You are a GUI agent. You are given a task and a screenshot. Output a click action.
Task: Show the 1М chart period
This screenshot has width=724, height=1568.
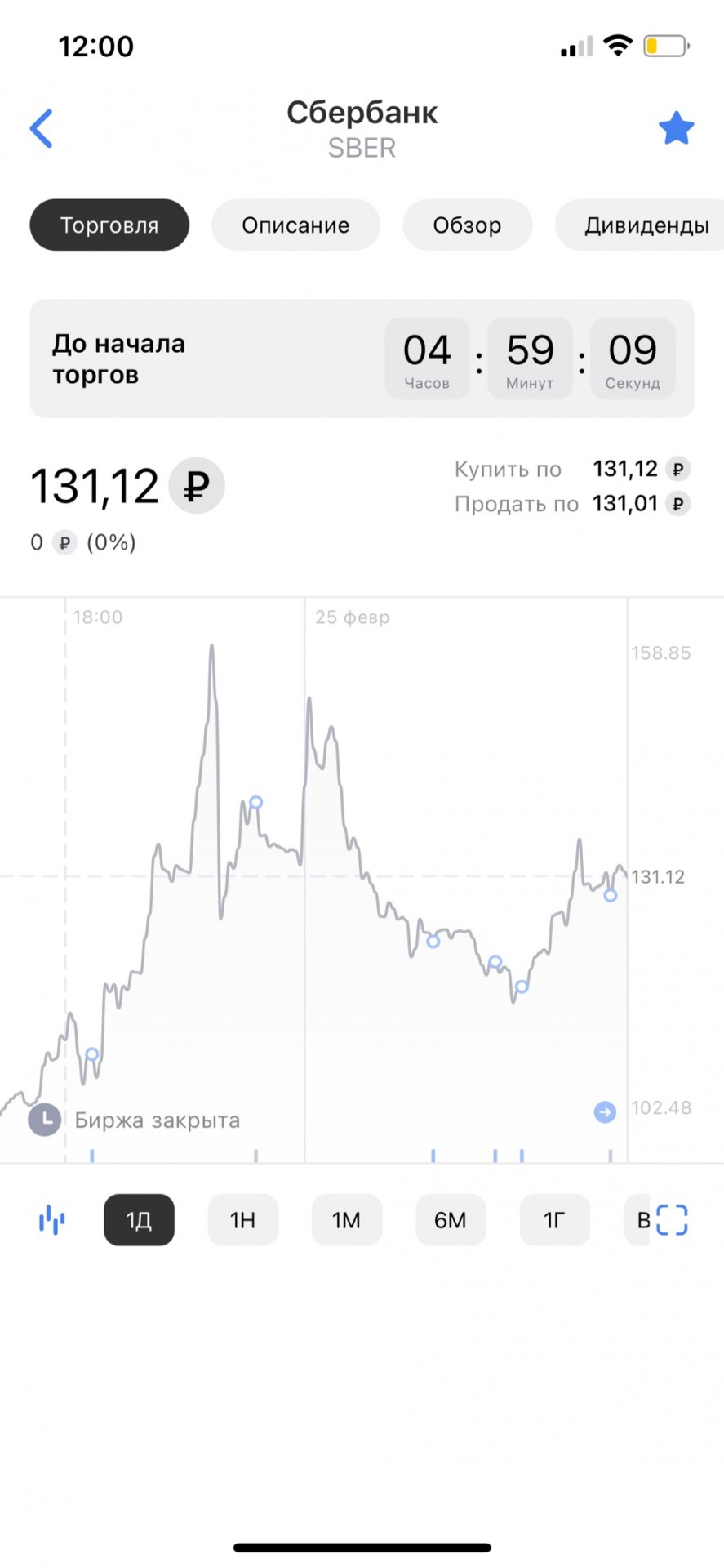click(x=346, y=1220)
